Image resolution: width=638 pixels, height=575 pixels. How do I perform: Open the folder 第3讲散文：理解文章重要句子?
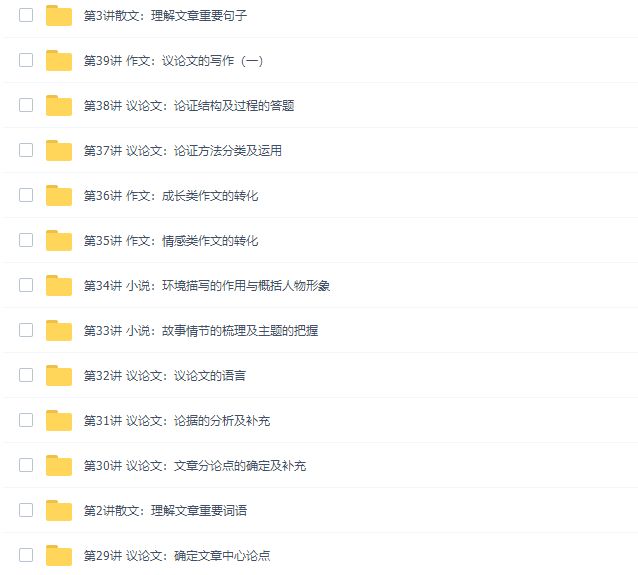tap(165, 16)
